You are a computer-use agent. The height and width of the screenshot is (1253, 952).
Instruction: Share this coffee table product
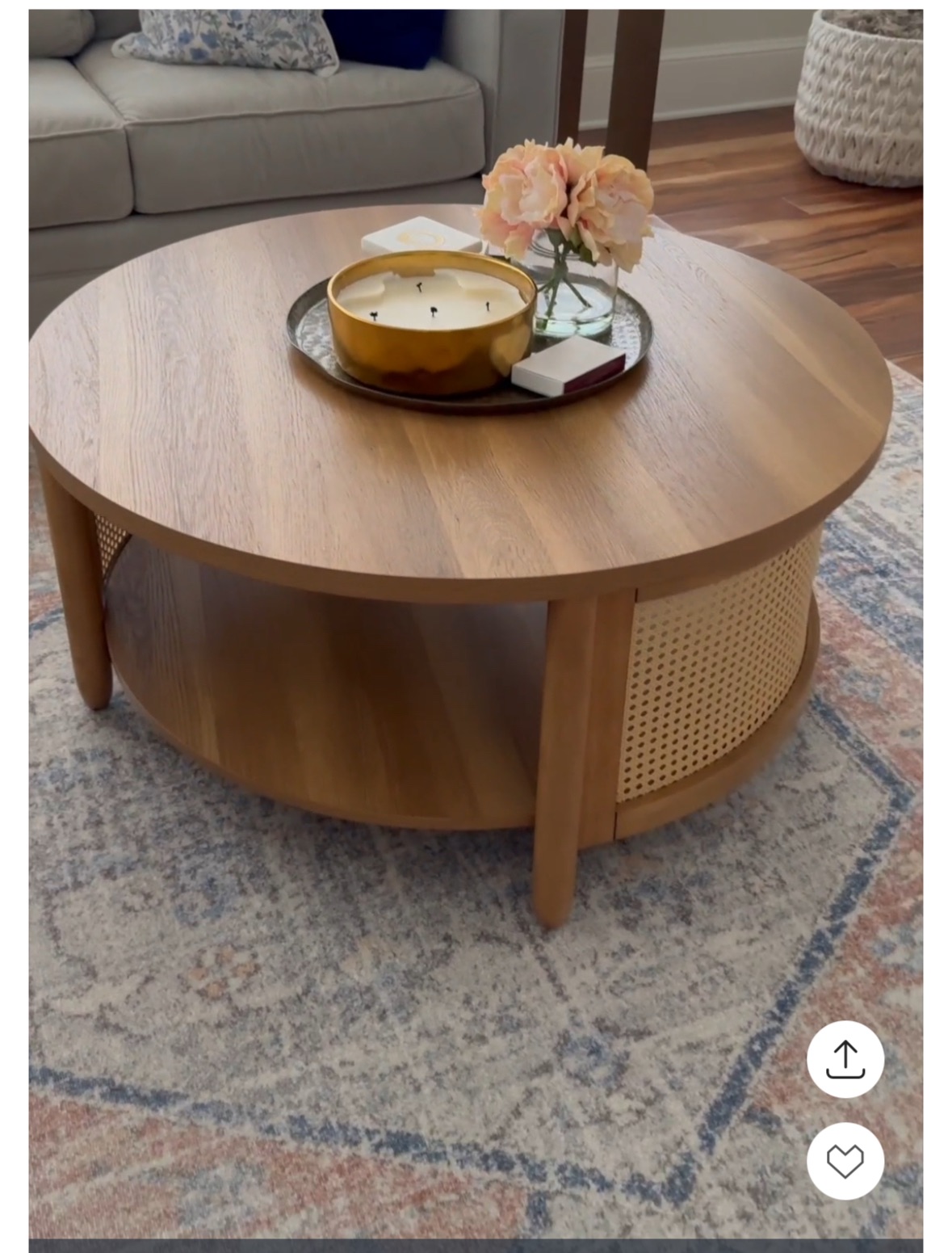pyautogui.click(x=845, y=1059)
